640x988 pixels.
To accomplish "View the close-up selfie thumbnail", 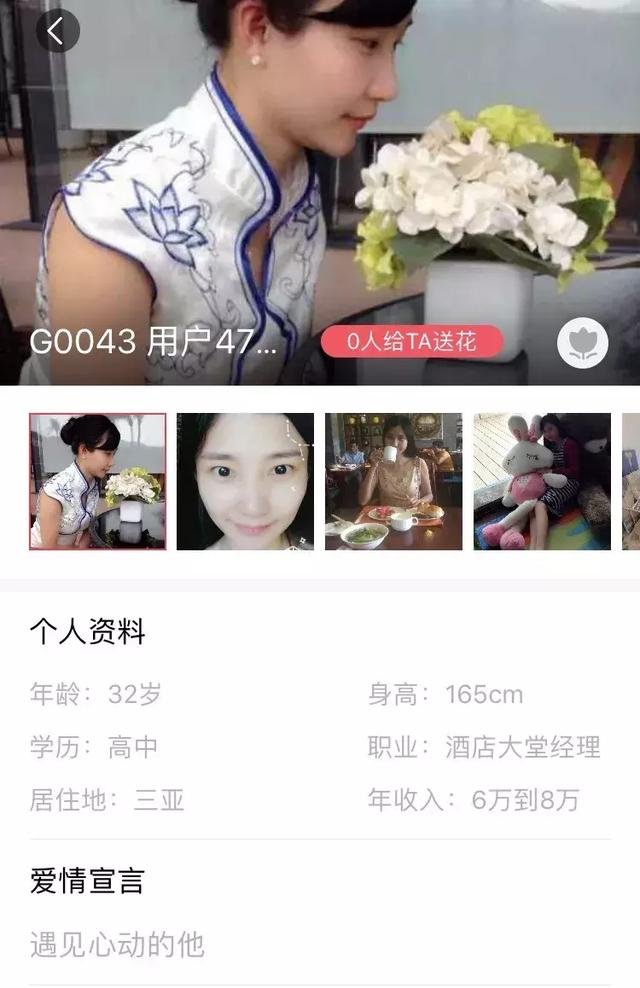I will (245, 482).
